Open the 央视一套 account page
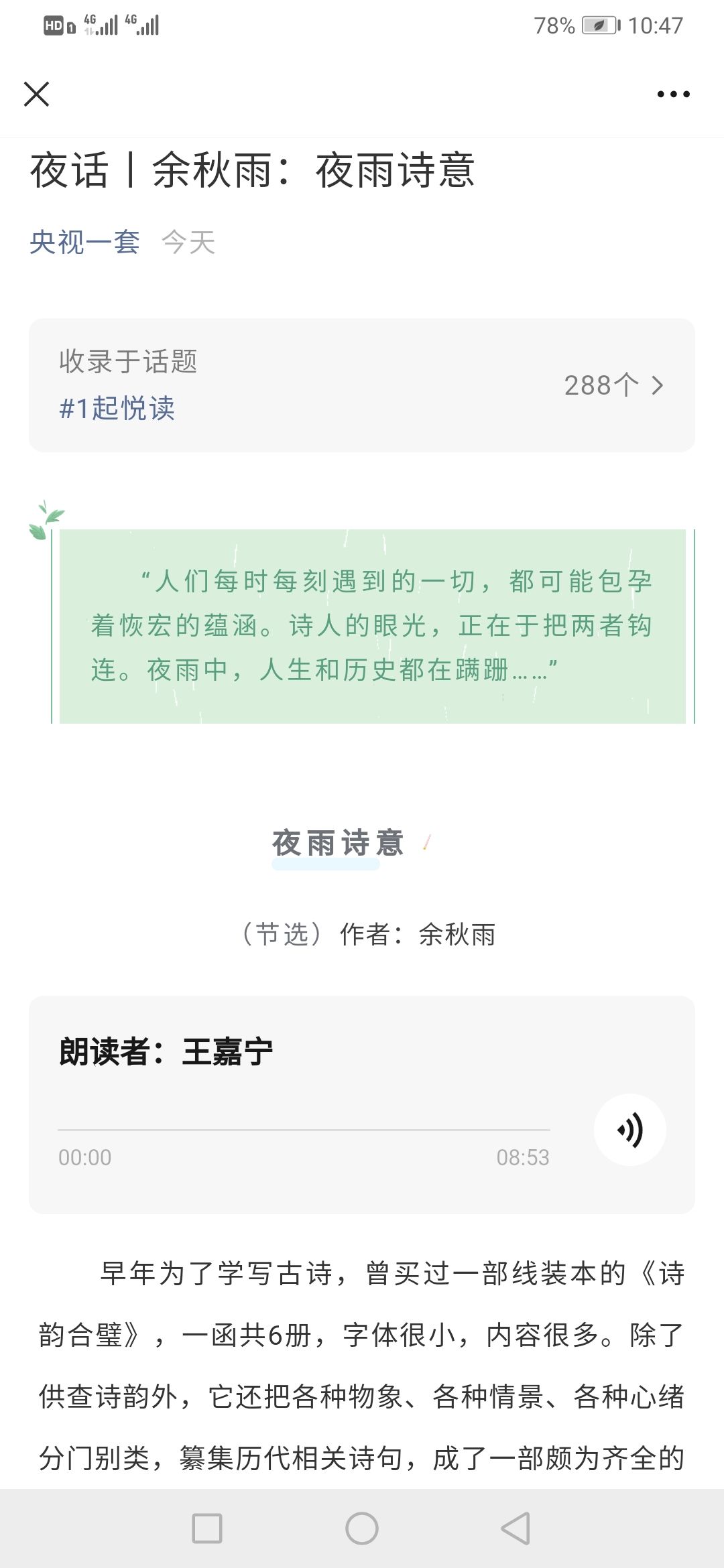 click(x=84, y=242)
